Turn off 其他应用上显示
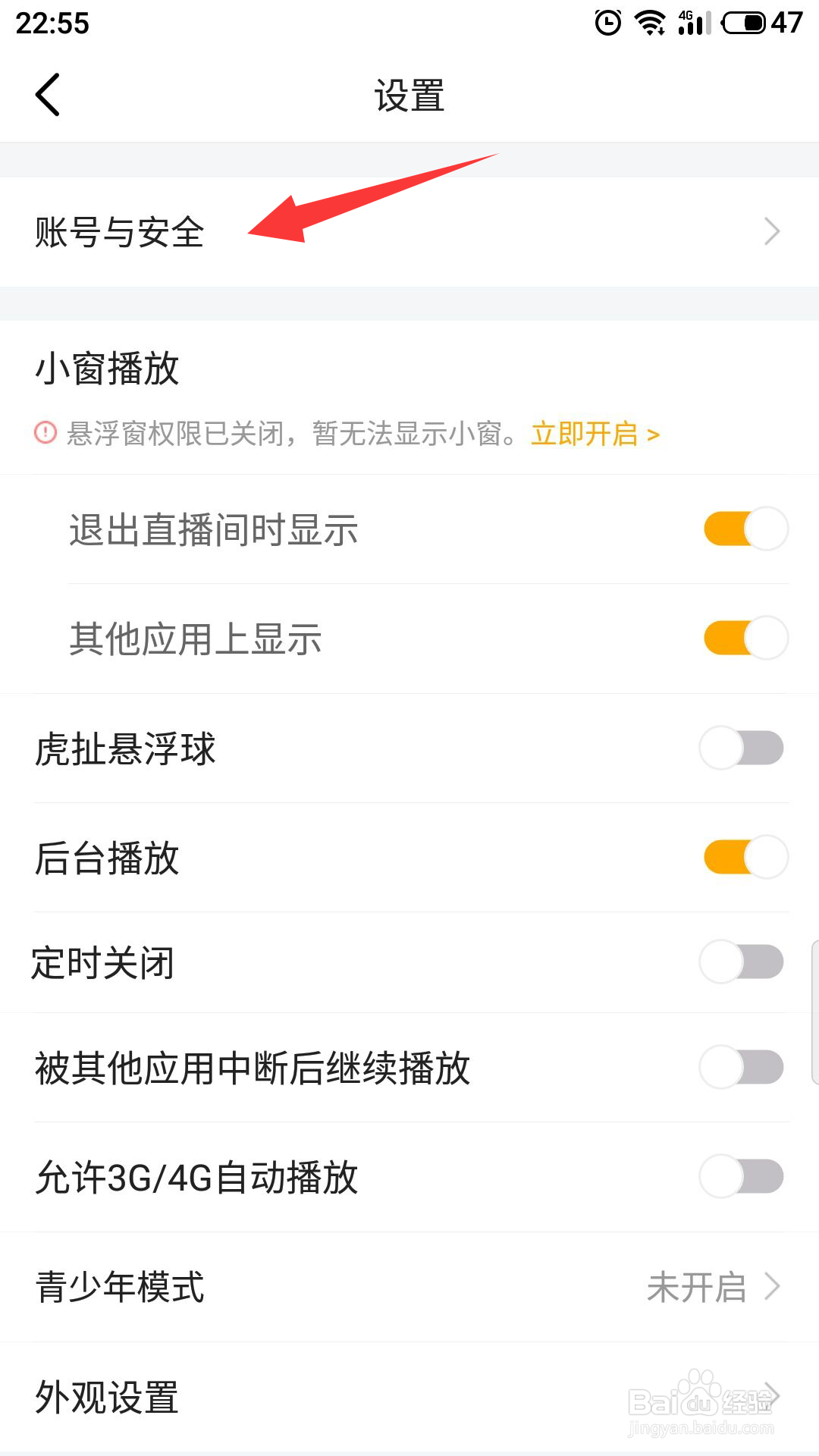 (x=745, y=638)
